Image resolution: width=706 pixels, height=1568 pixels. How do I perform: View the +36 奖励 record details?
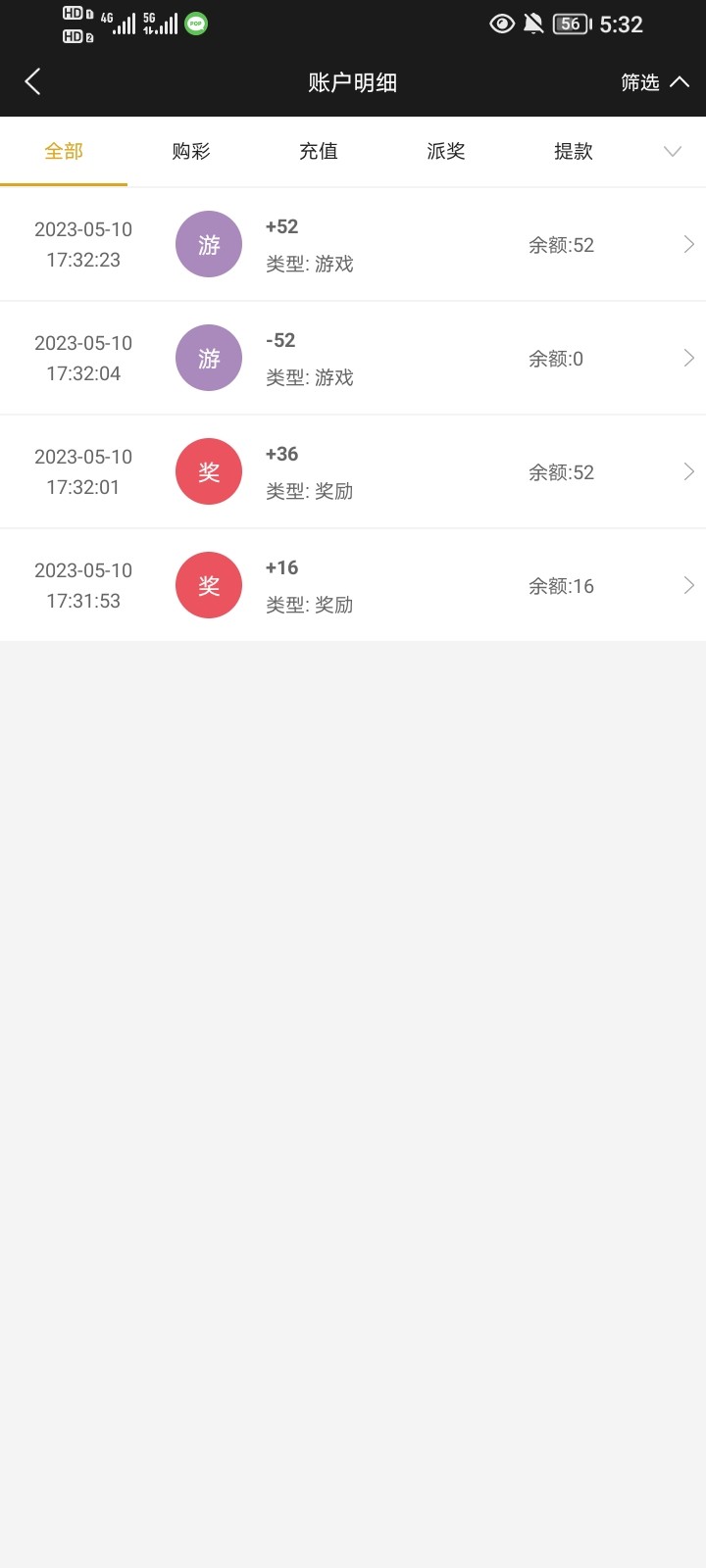point(353,472)
